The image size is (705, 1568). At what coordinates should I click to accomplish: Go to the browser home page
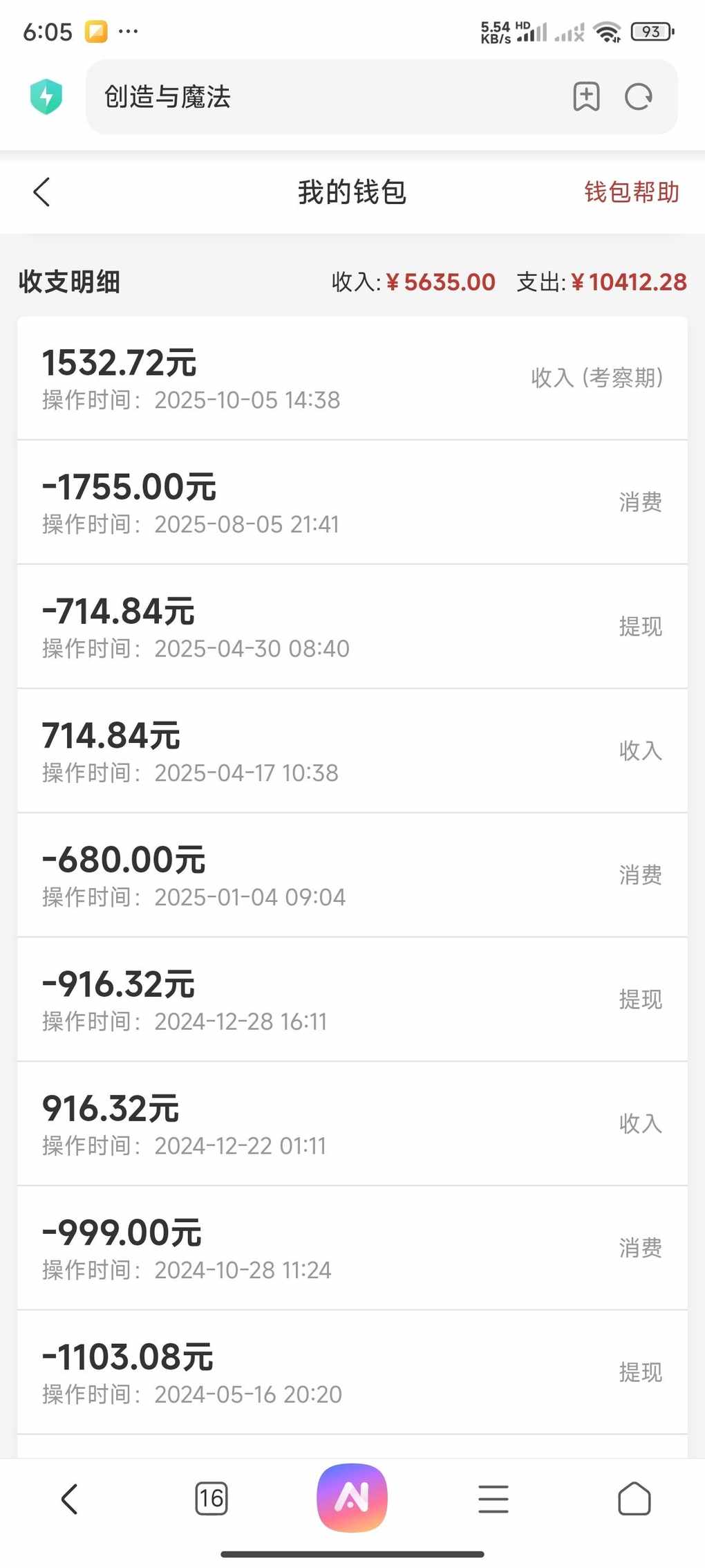pos(634,1499)
